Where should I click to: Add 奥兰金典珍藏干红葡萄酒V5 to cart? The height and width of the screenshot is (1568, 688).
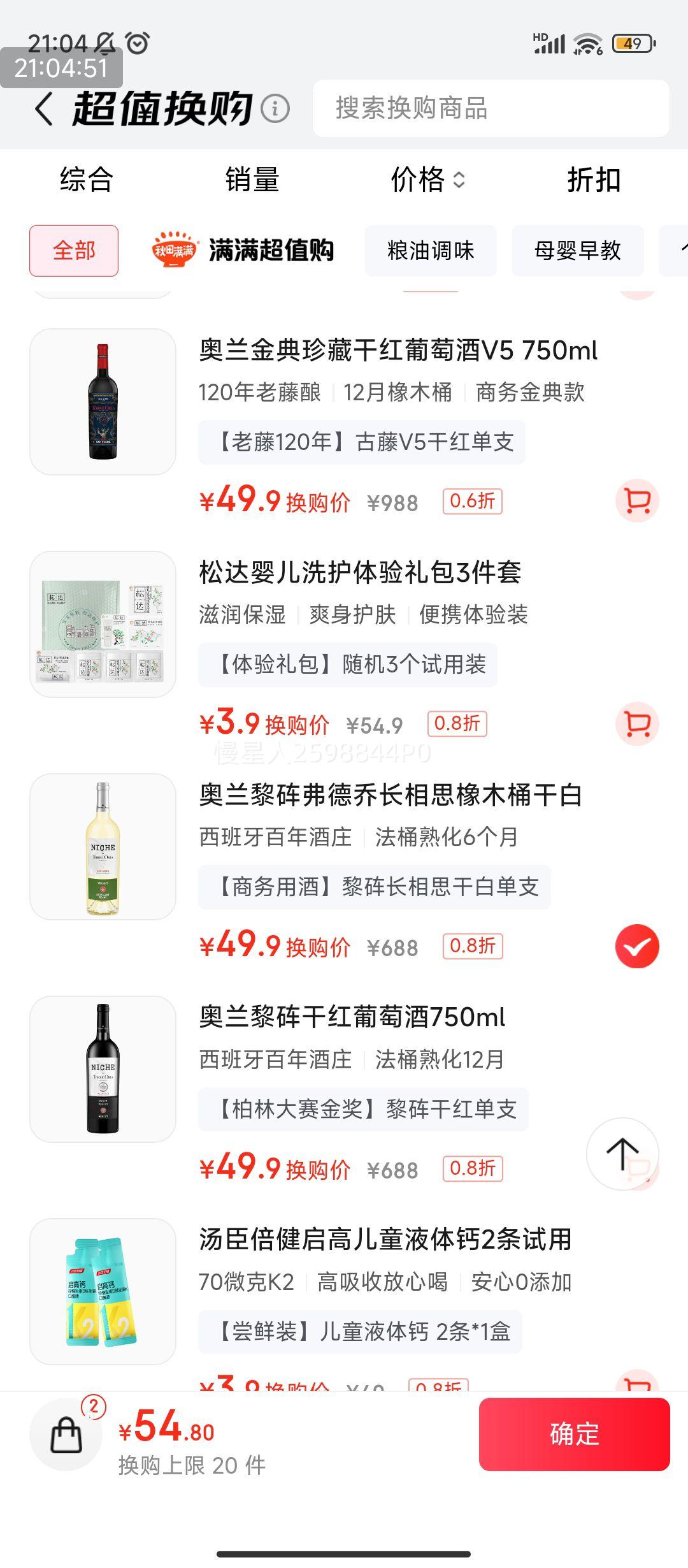(x=637, y=501)
